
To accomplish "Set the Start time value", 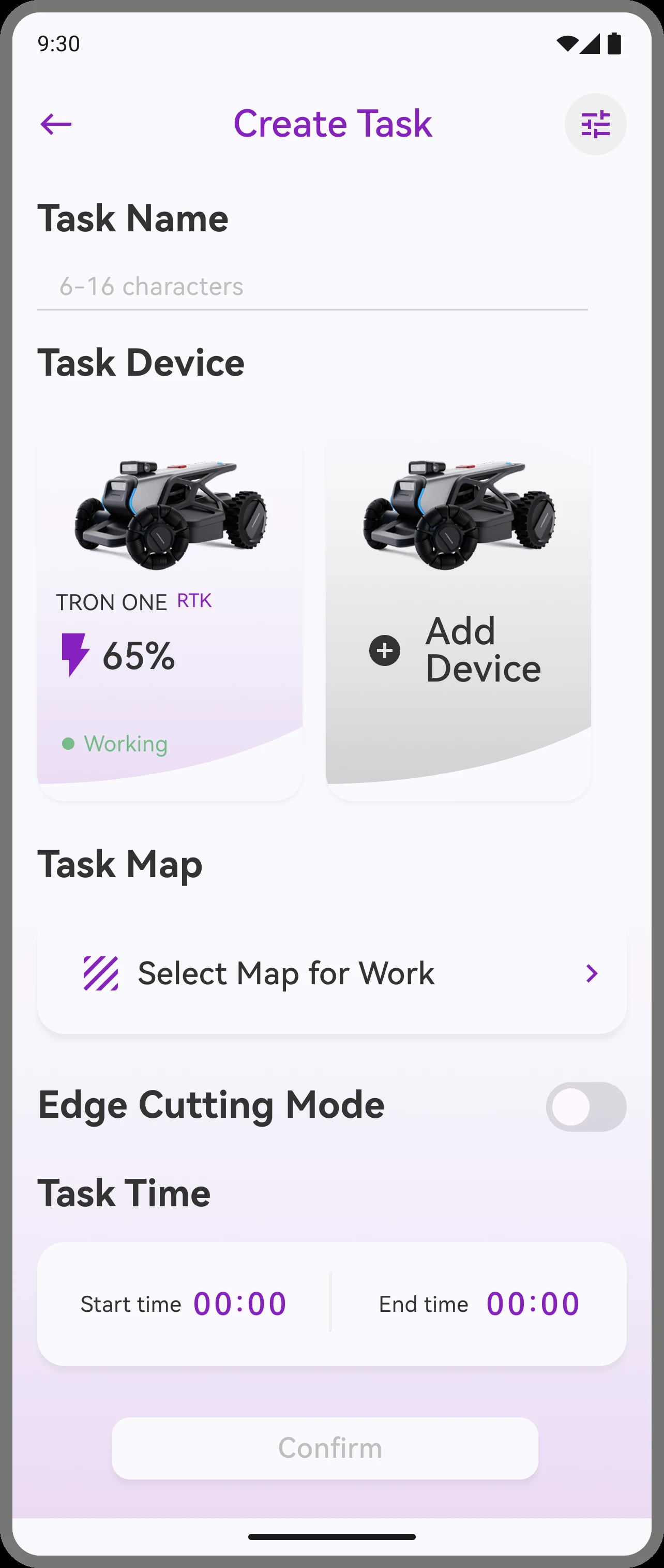I will 239,1304.
